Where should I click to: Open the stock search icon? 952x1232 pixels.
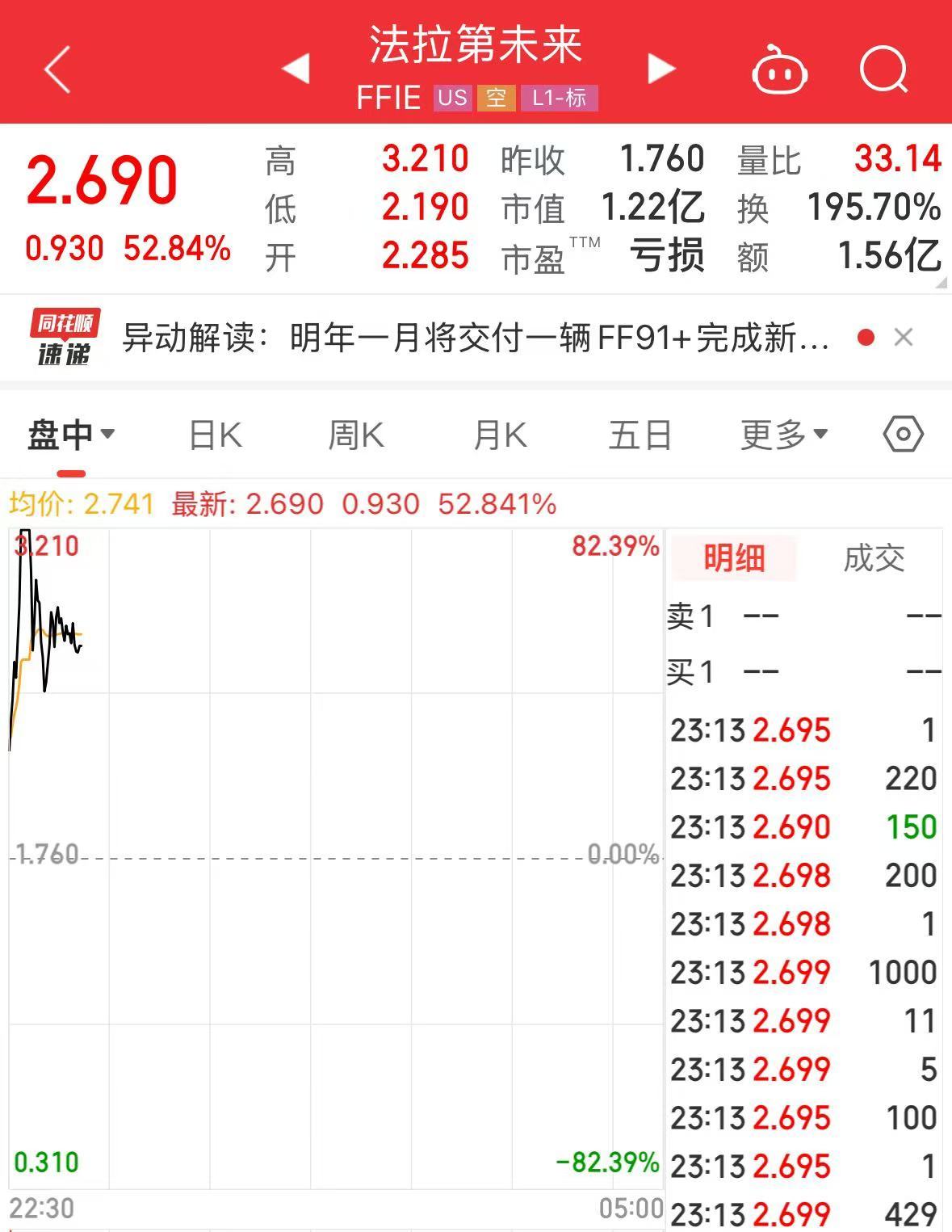(x=883, y=71)
